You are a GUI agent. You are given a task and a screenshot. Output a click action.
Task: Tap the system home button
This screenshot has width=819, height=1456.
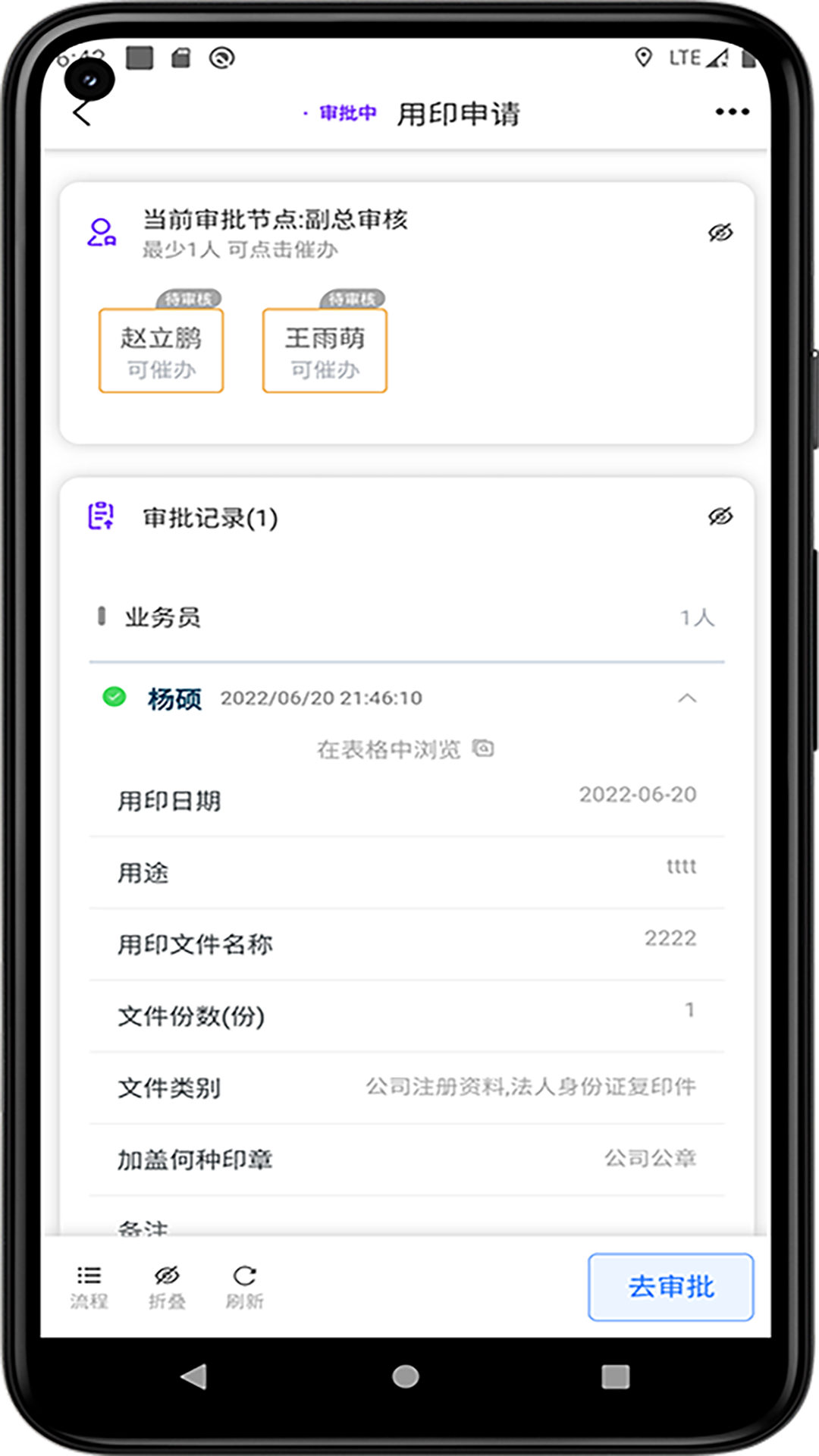[x=406, y=1376]
